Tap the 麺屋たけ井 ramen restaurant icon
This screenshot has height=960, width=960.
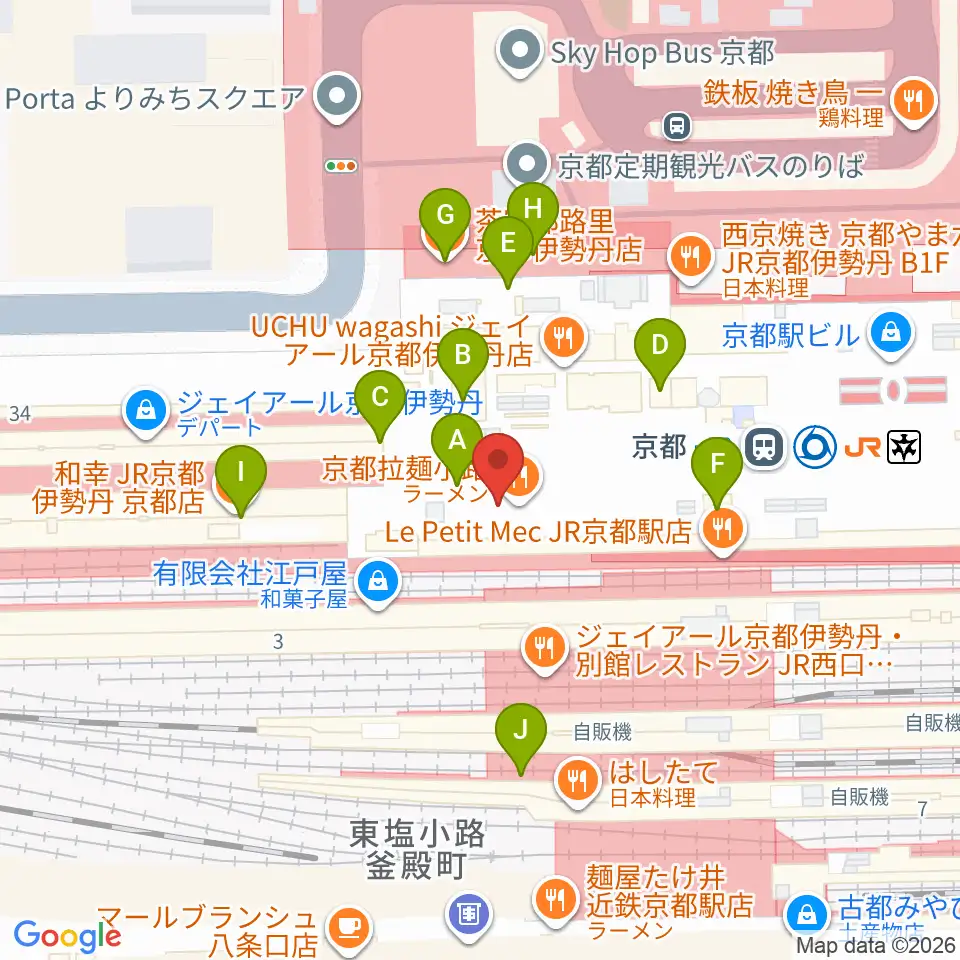coord(556,901)
